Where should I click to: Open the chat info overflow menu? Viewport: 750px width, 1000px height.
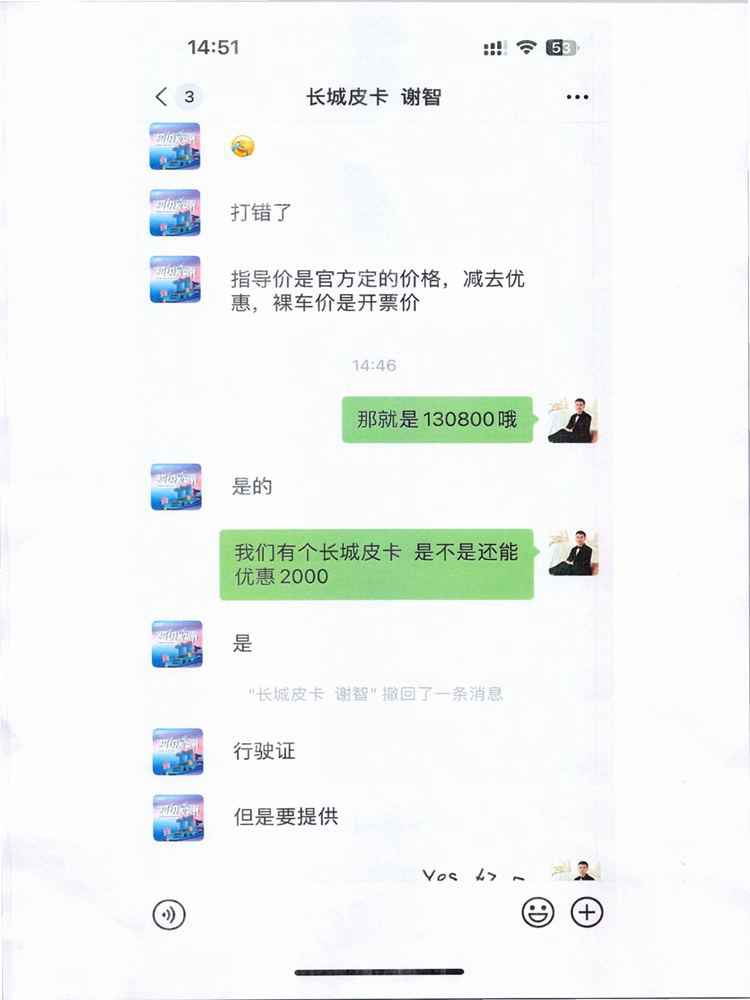click(x=577, y=97)
